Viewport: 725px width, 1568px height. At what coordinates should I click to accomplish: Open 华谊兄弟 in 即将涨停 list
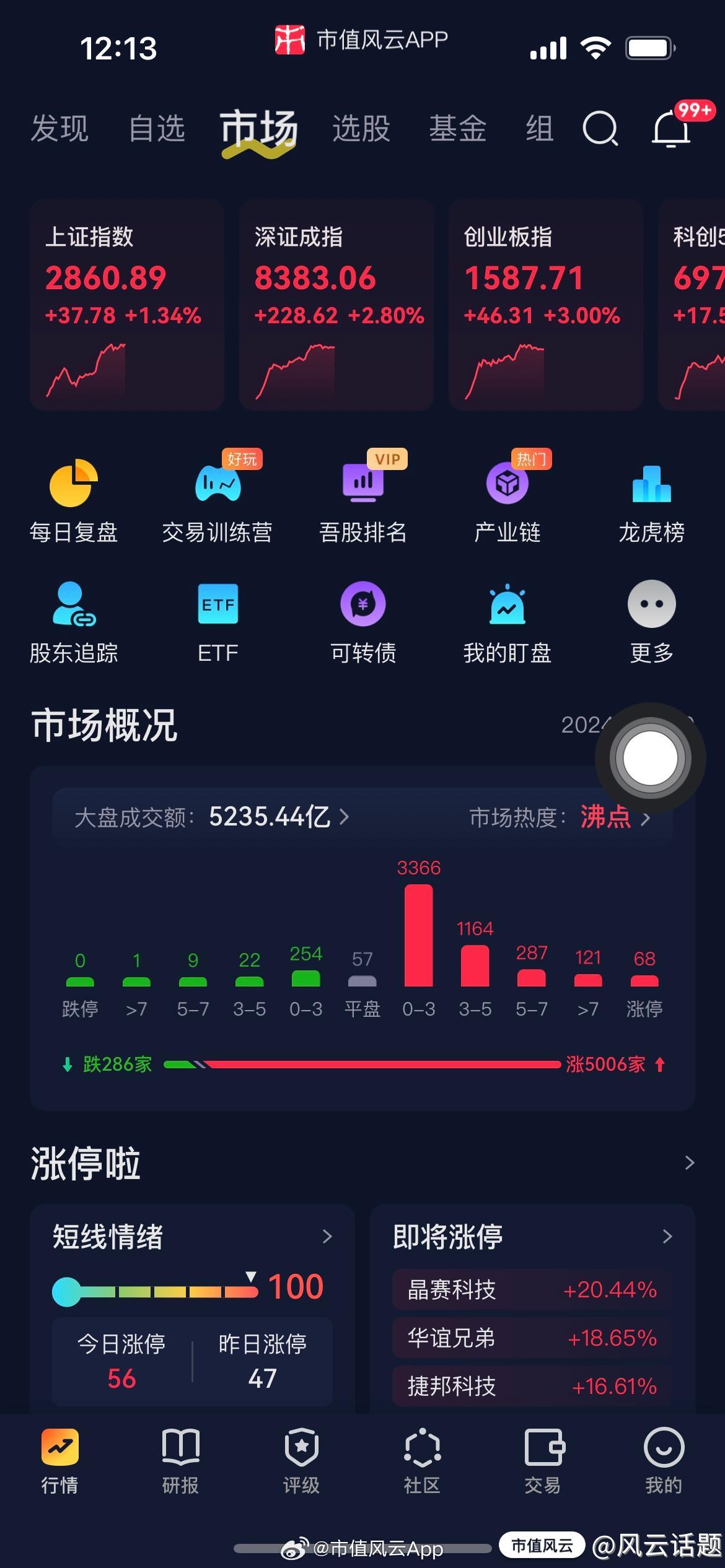[532, 1338]
